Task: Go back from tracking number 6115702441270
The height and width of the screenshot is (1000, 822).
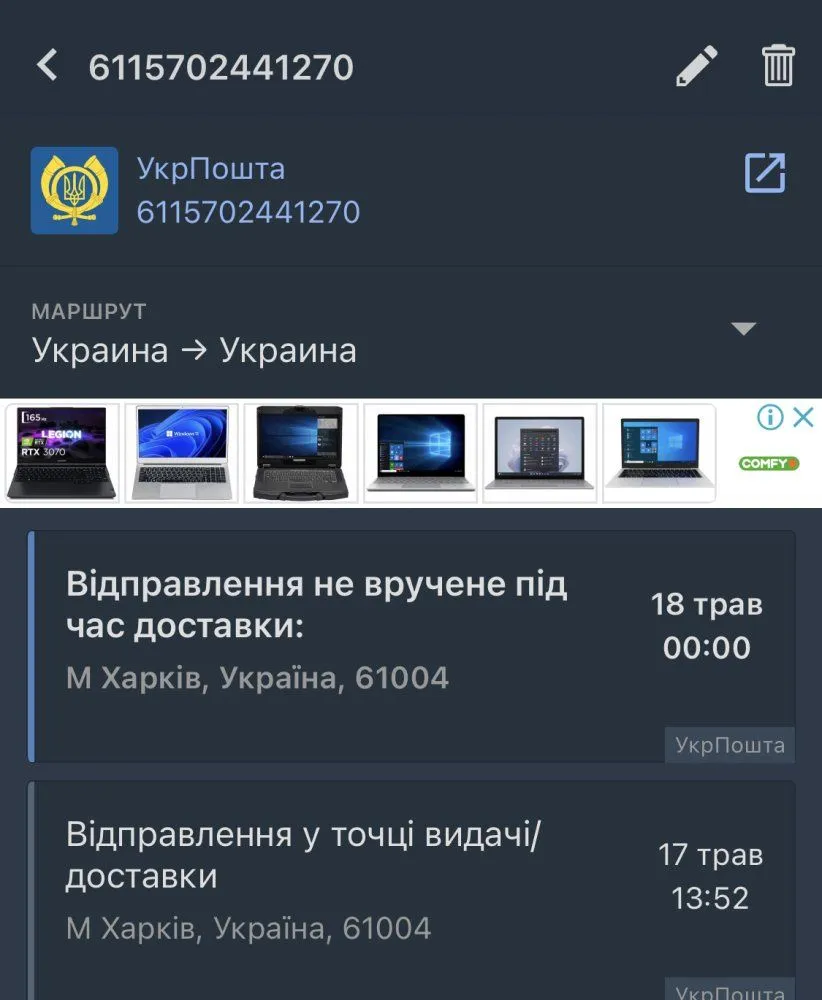Action: (47, 67)
